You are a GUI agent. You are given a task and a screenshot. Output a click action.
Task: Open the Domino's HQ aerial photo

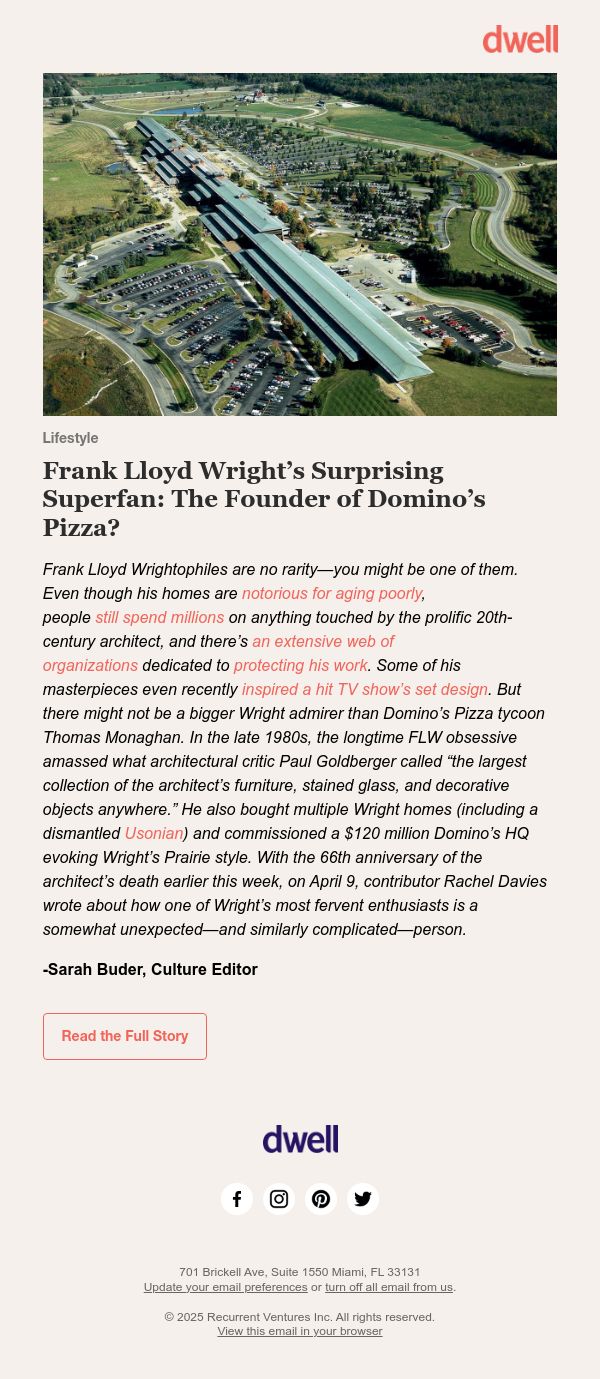[300, 244]
